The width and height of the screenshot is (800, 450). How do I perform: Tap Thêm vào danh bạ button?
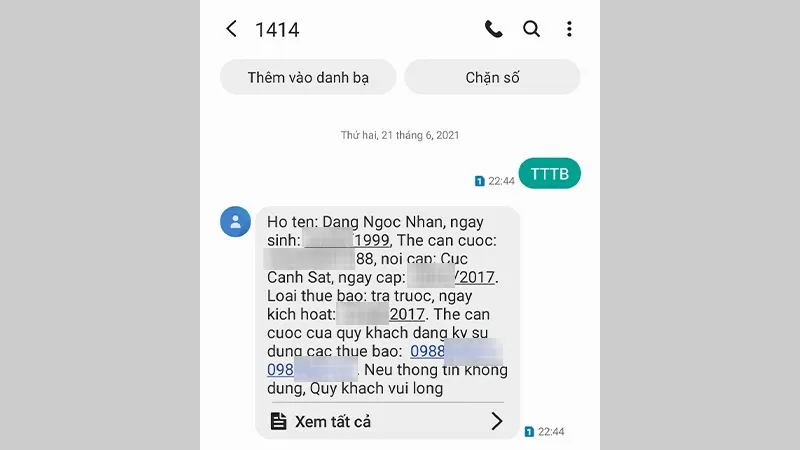308,77
